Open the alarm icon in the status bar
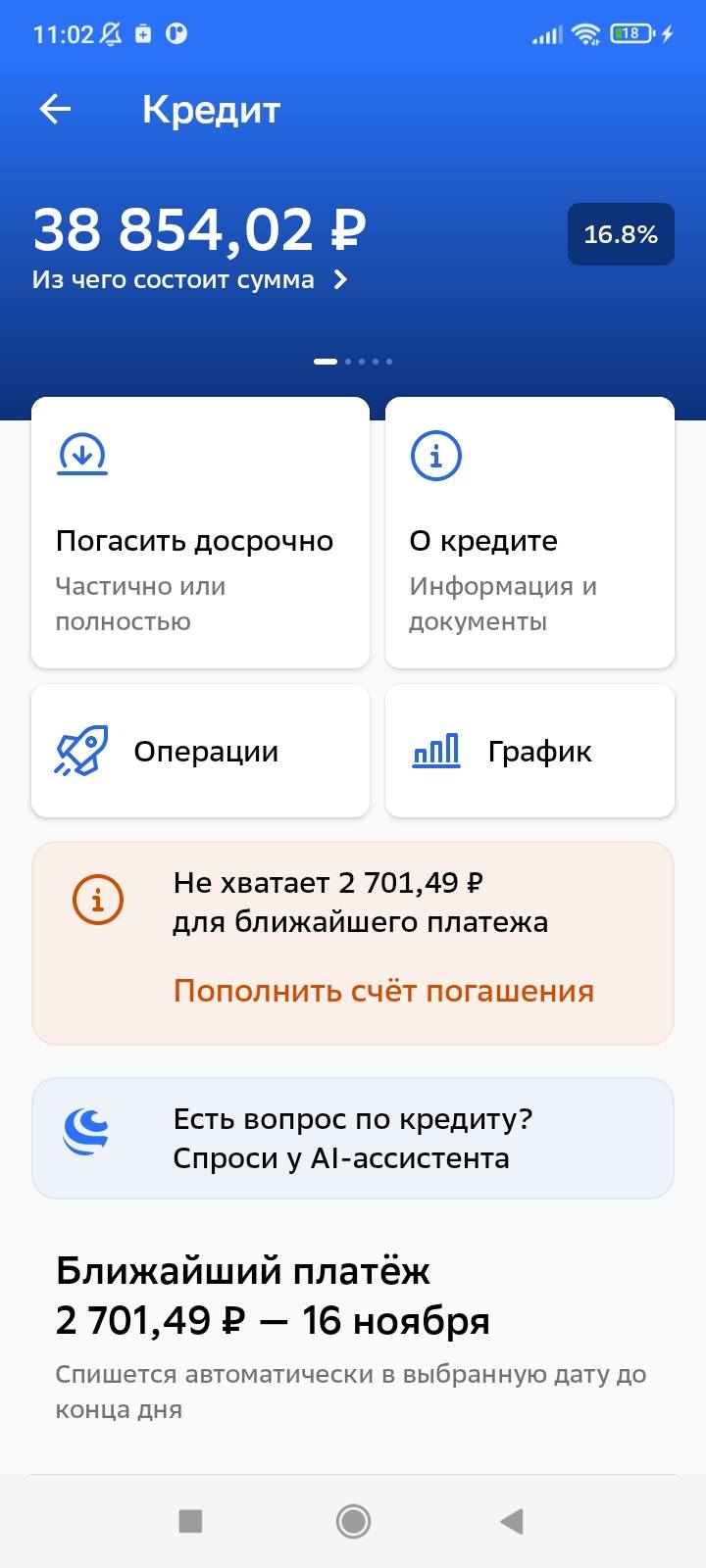 point(109,32)
